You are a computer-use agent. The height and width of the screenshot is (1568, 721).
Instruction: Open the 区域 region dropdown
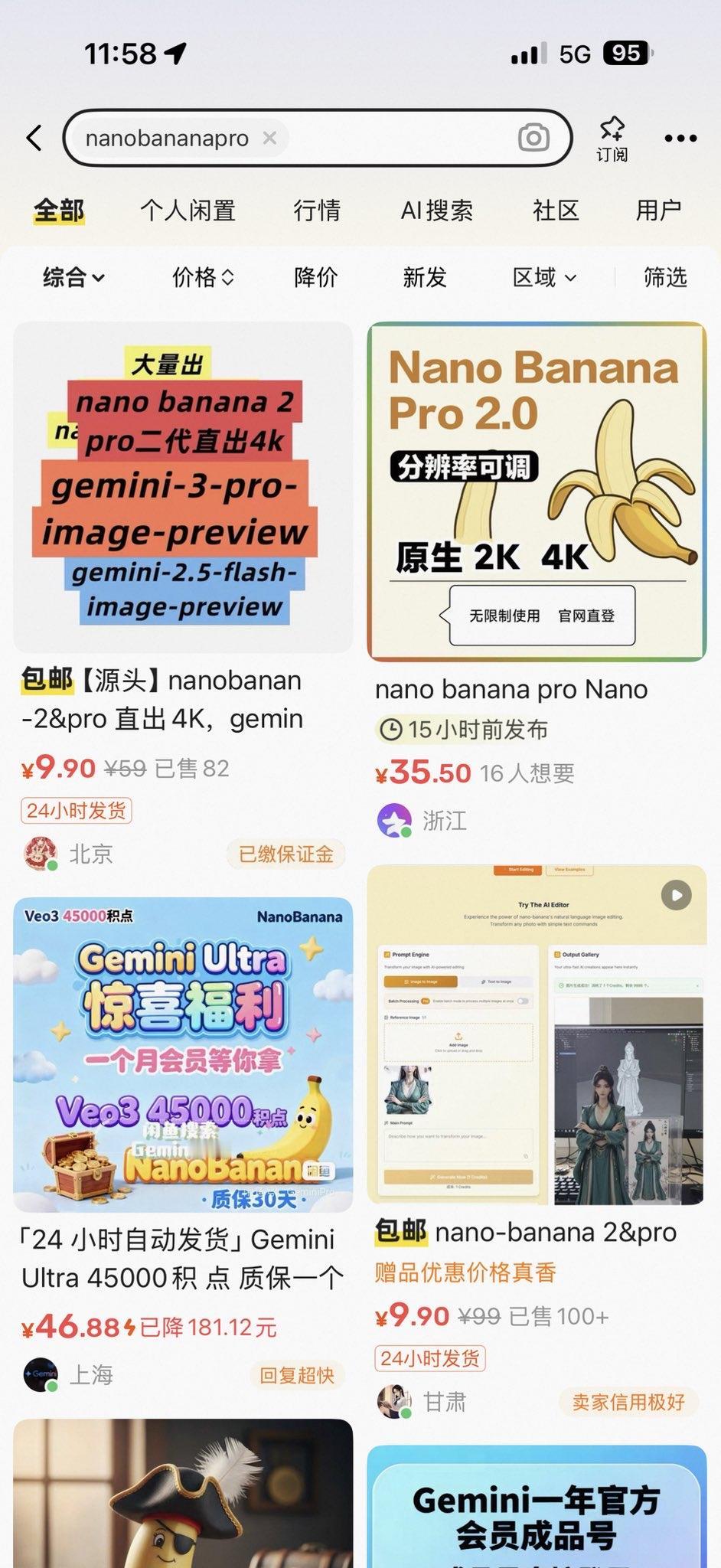[x=543, y=278]
